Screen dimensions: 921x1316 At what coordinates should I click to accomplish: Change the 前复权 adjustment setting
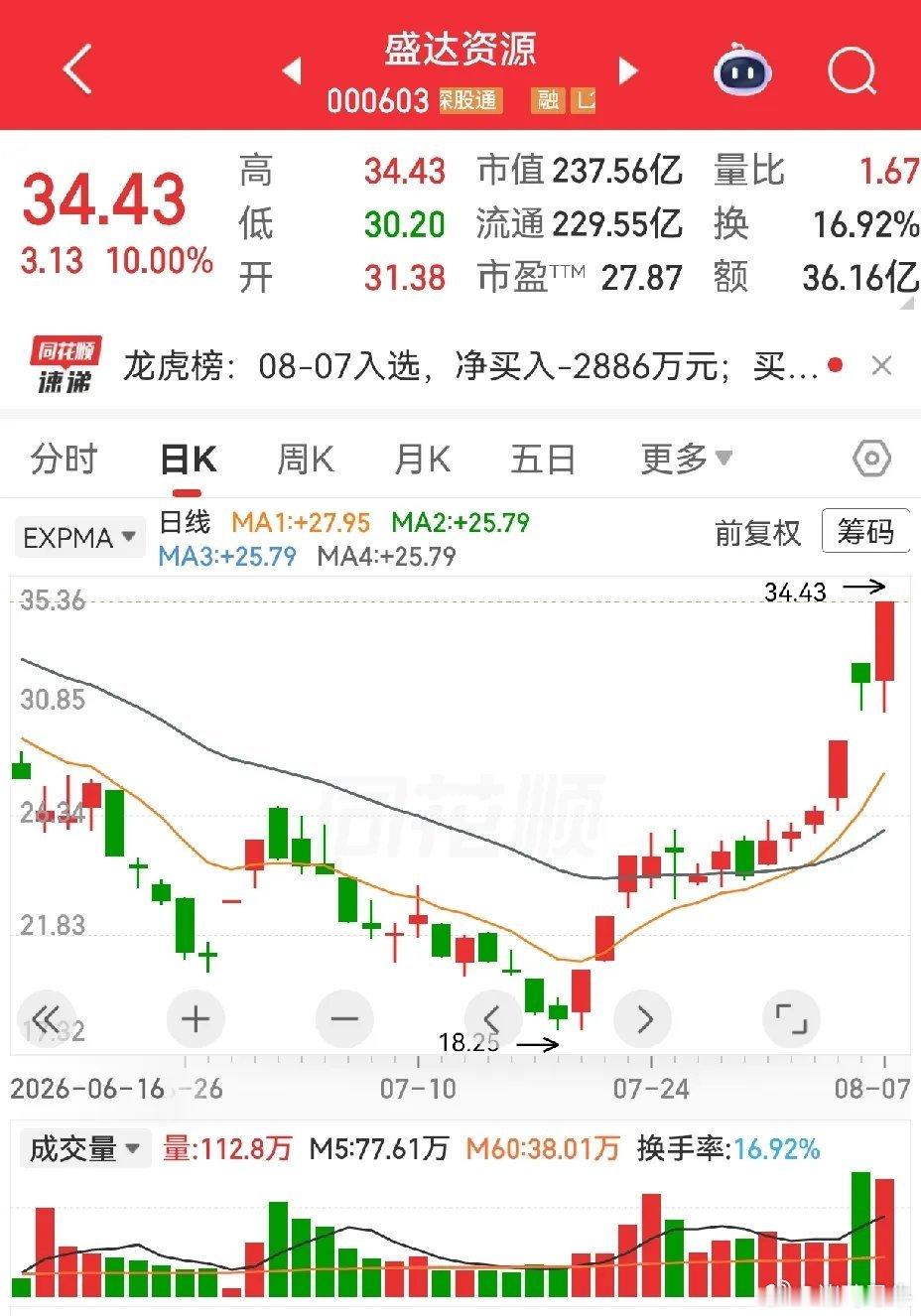(x=757, y=533)
